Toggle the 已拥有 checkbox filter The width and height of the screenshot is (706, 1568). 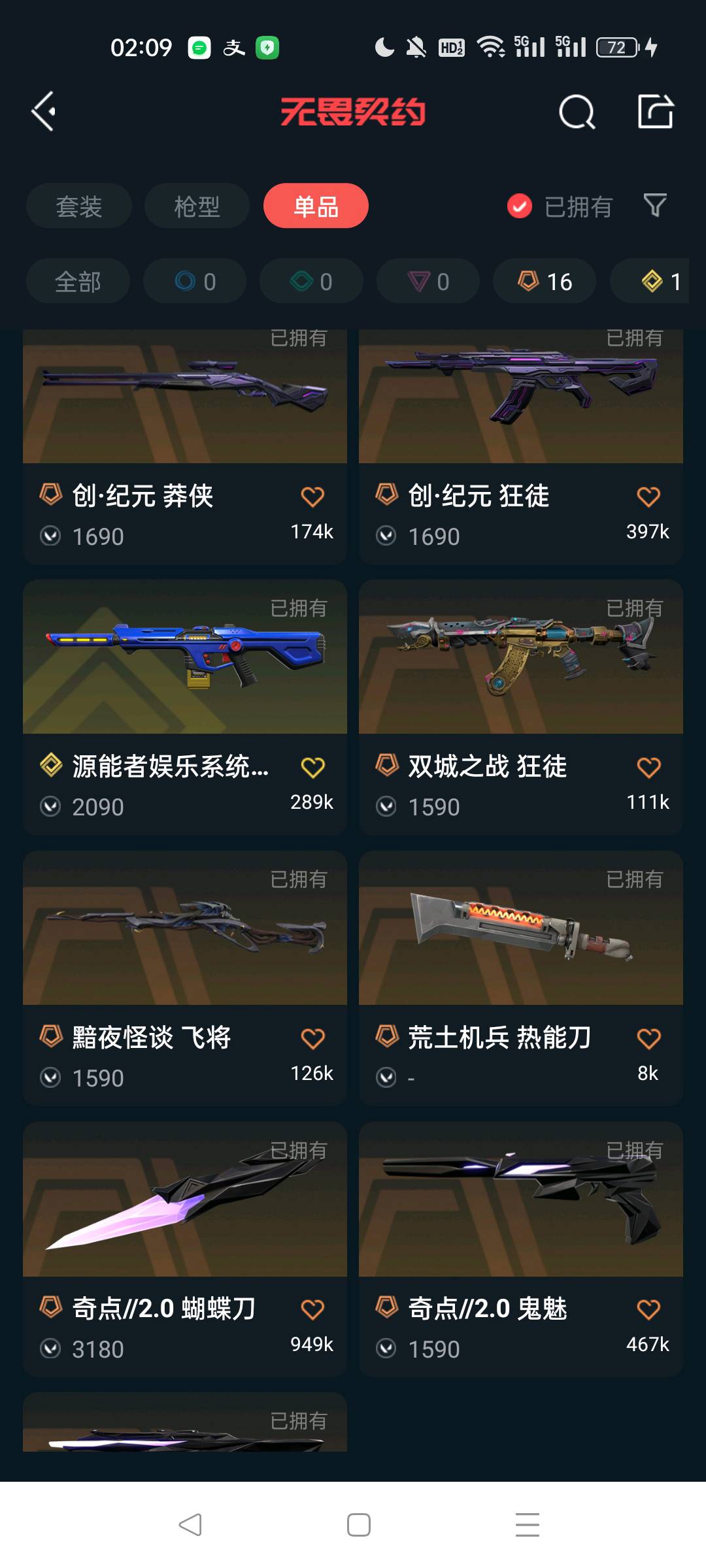[x=520, y=206]
